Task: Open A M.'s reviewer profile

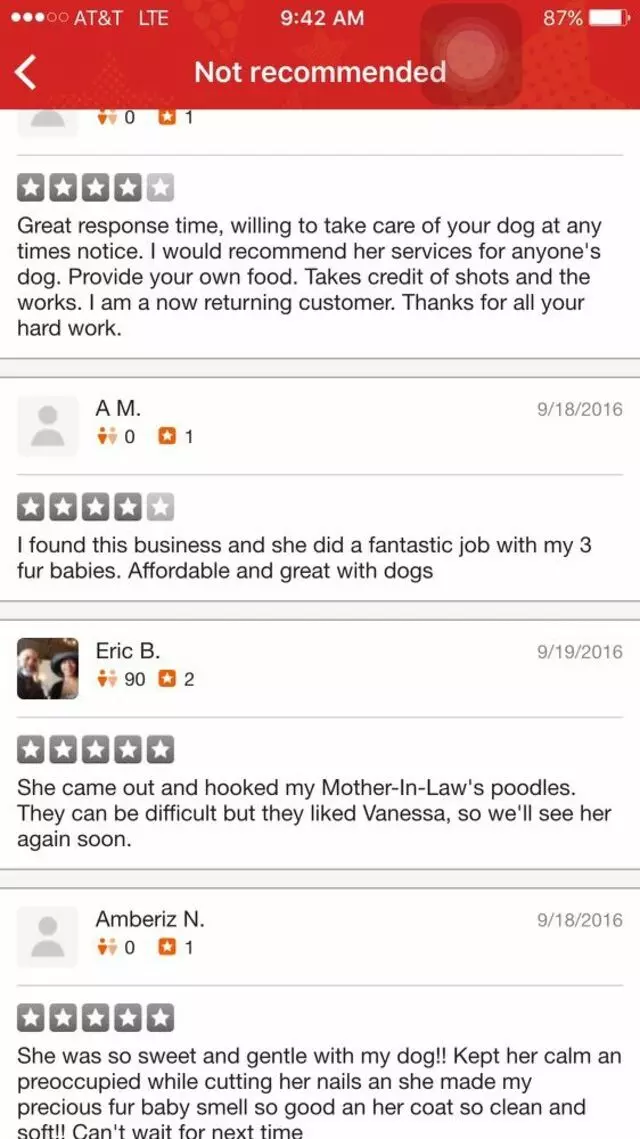Action: [x=118, y=408]
